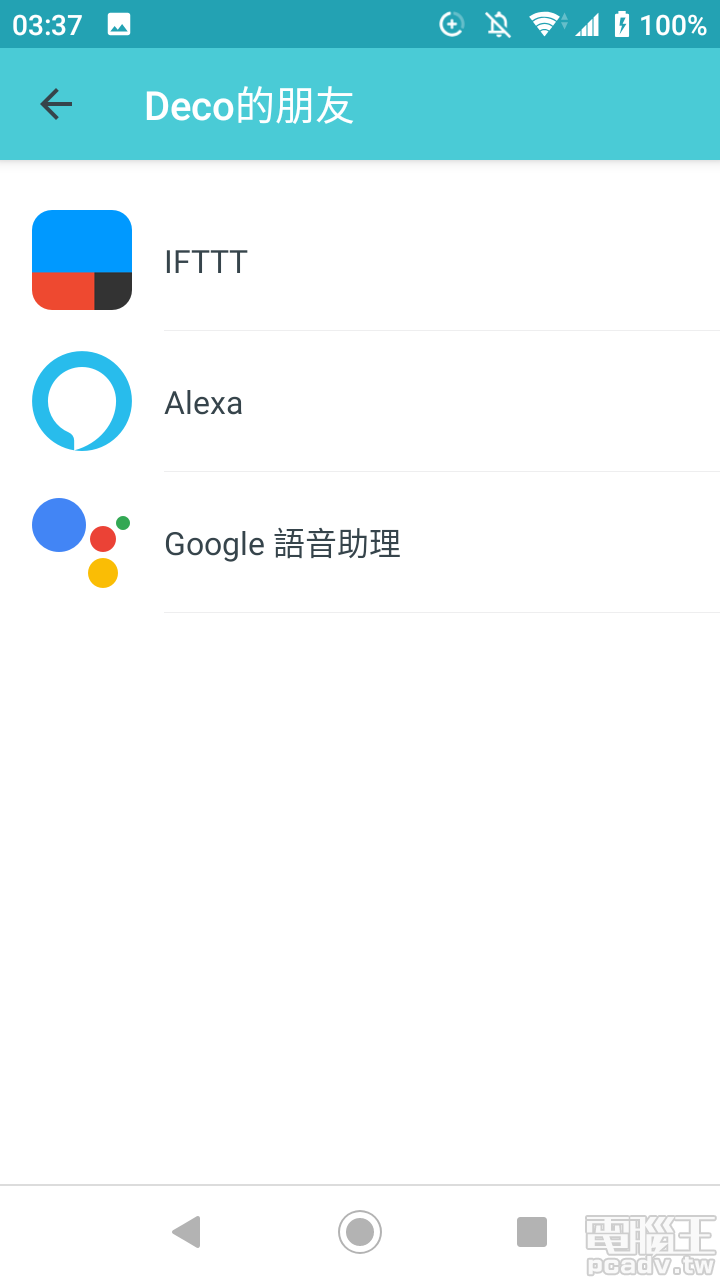720x1280 pixels.
Task: Tap the Deco的朋友 title text
Action: click(x=248, y=105)
